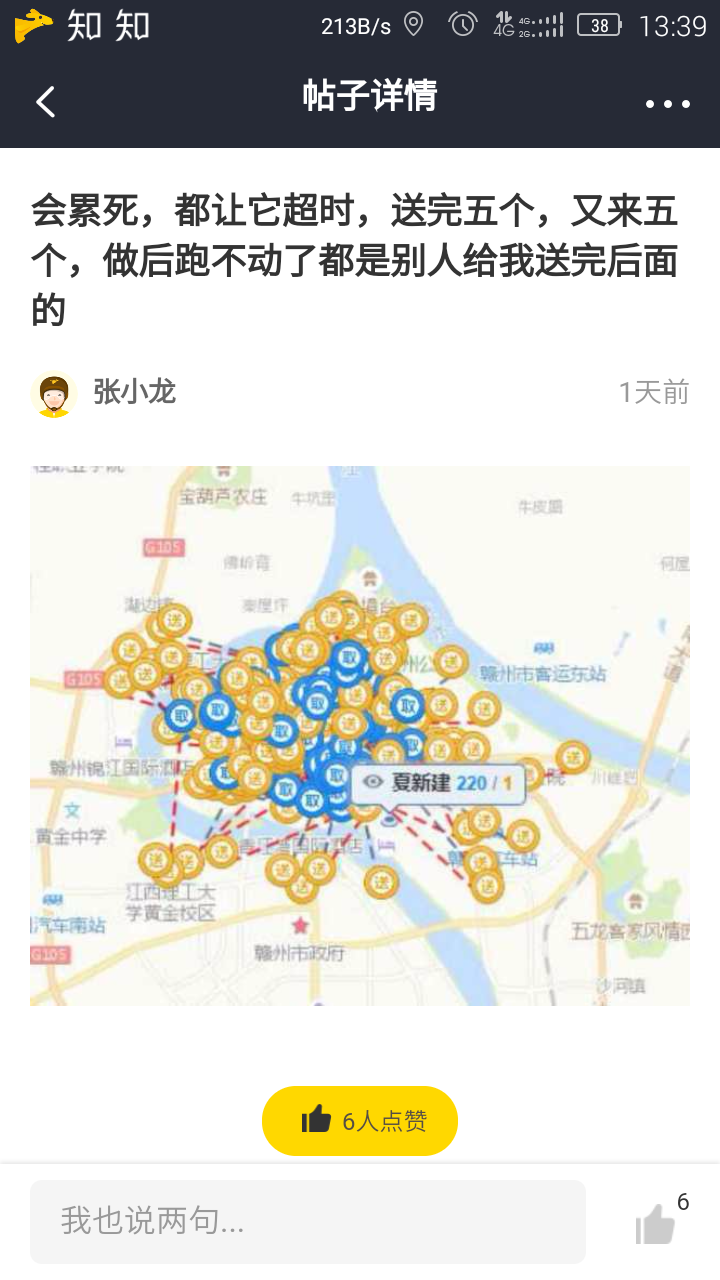Tap the 6人点赞 like button

[359, 1120]
